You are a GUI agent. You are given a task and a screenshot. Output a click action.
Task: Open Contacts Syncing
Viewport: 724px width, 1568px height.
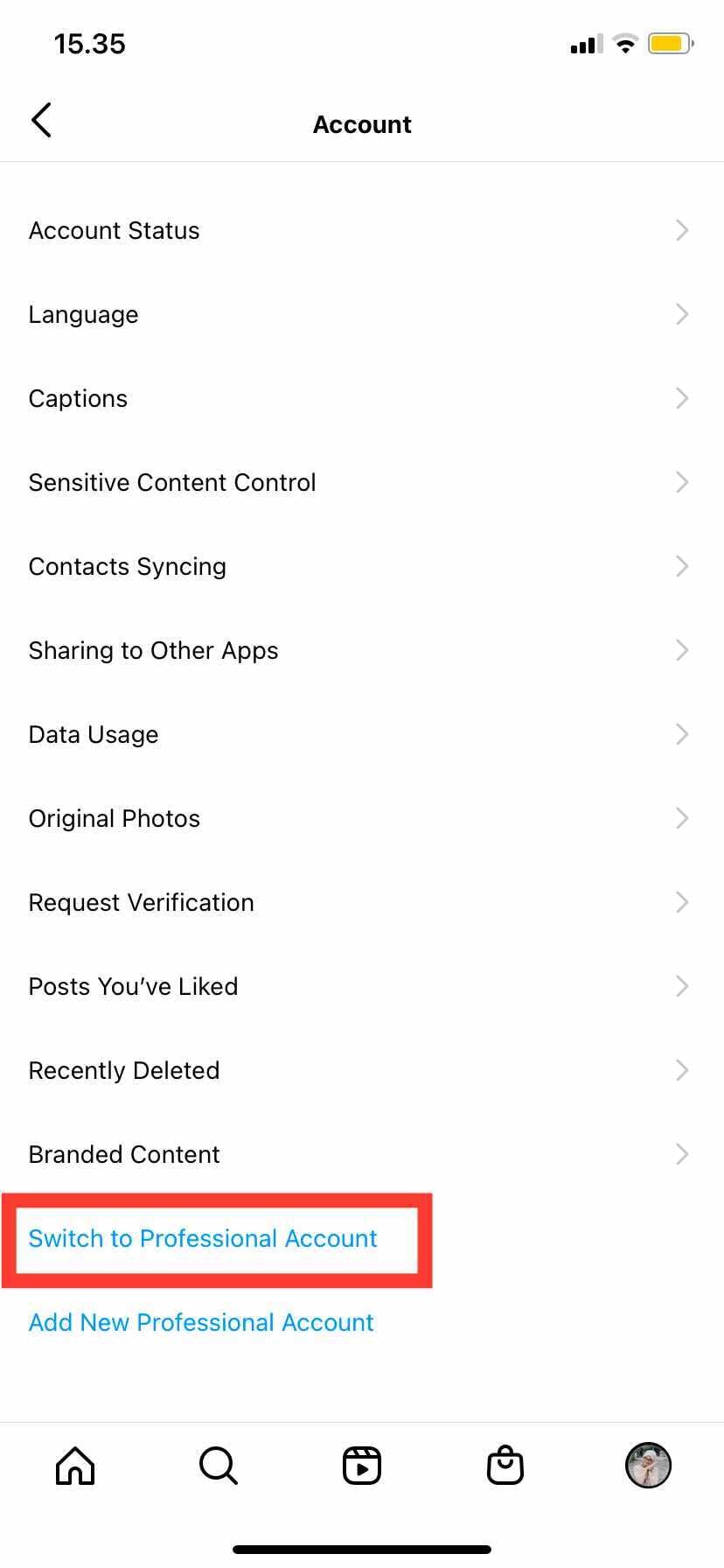coord(128,566)
